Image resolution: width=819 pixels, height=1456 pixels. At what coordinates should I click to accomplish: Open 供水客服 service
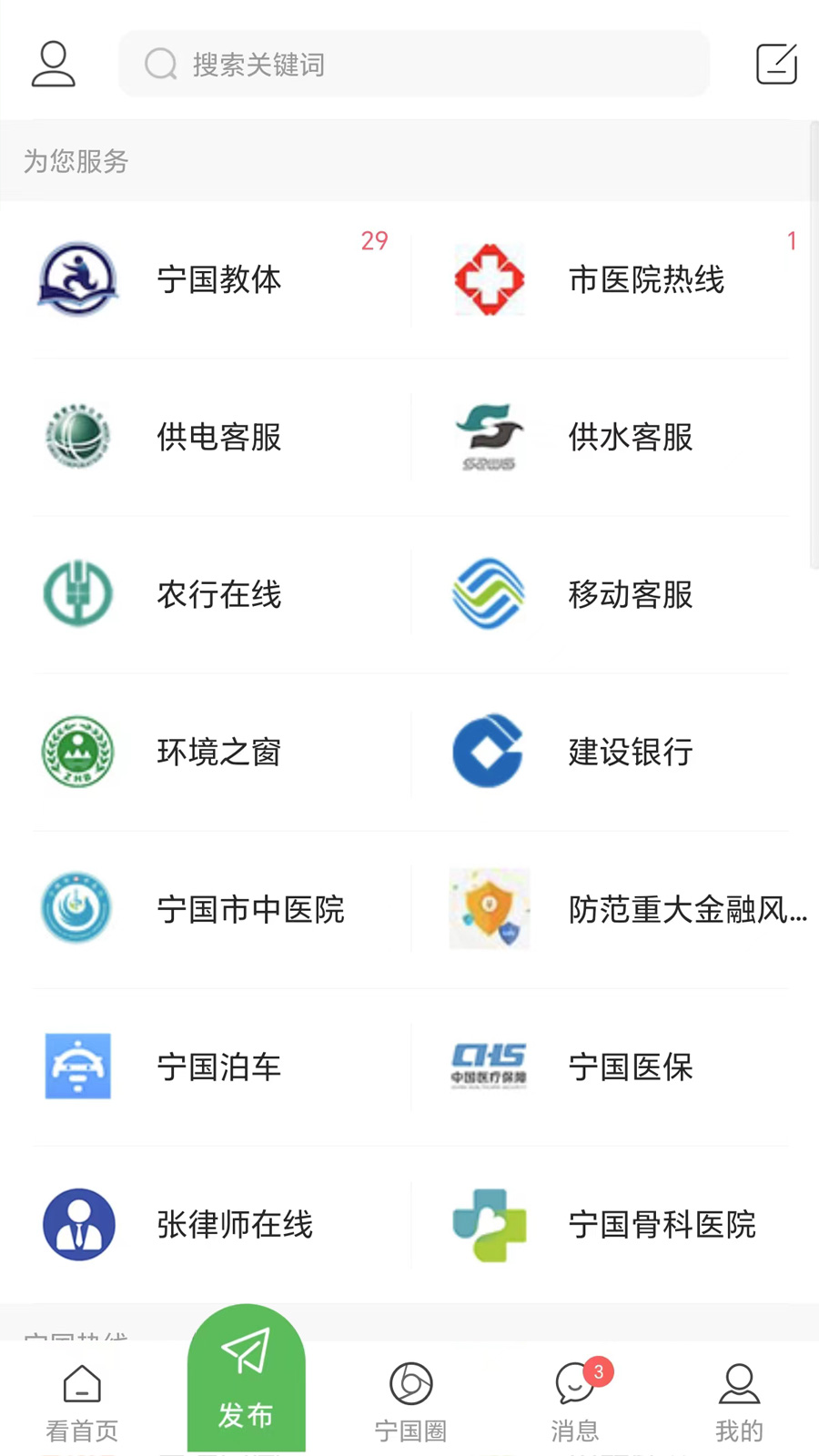point(628,437)
